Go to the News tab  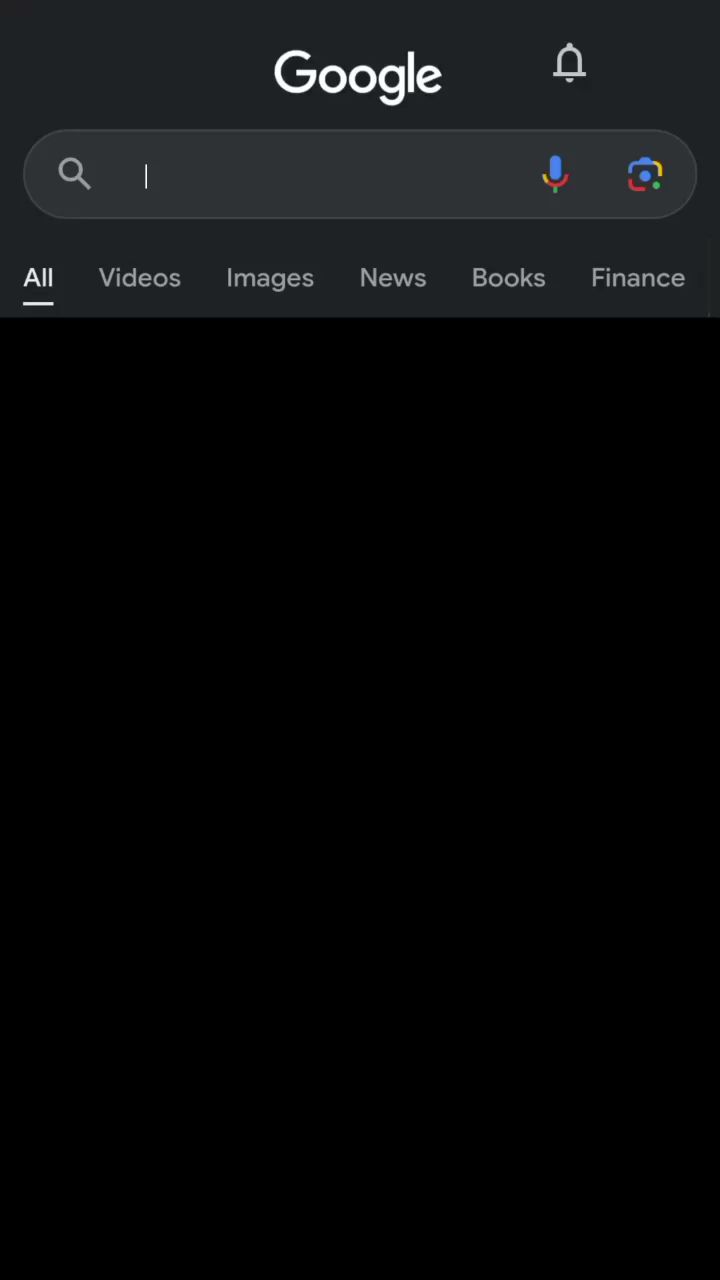click(x=393, y=278)
